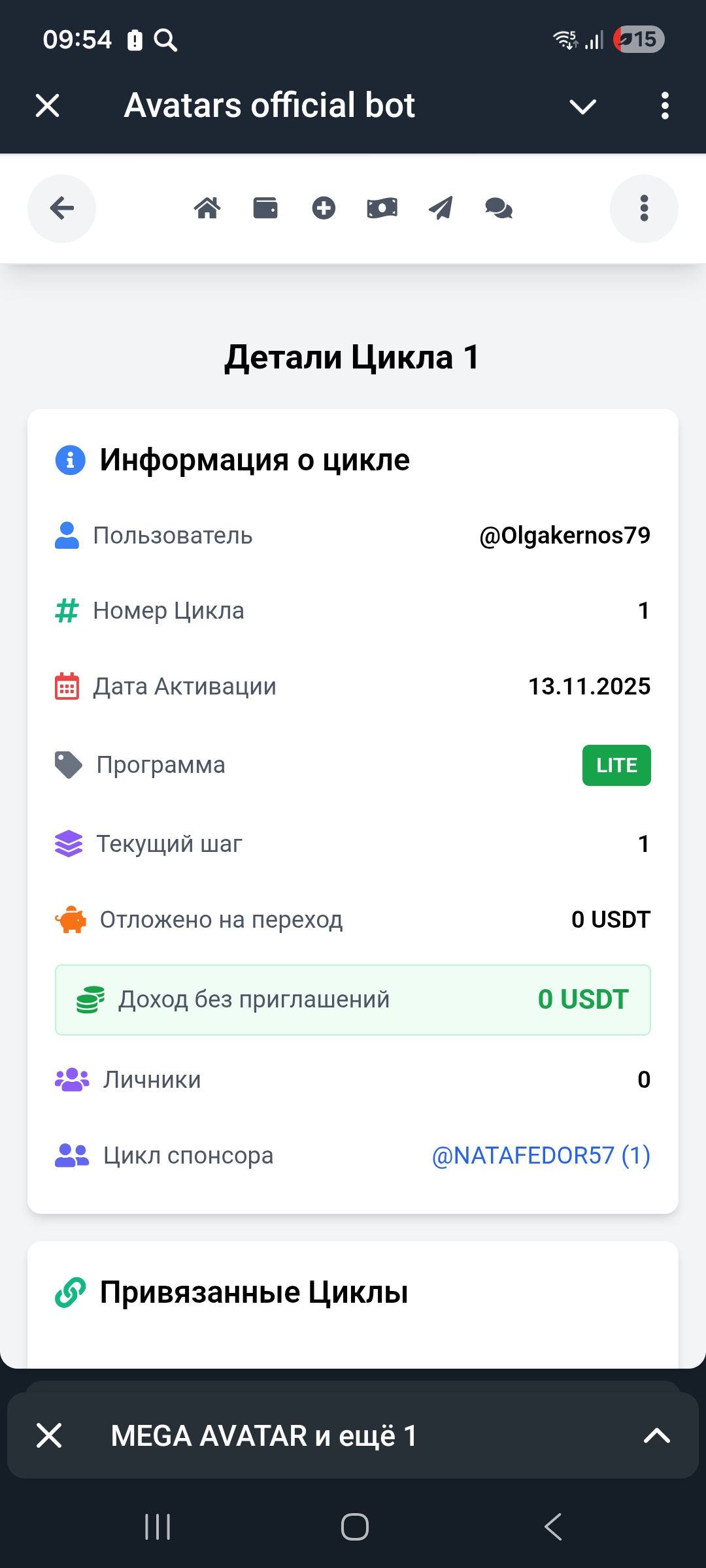Open the money bill icon
This screenshot has width=706, height=1568.
[x=382, y=208]
